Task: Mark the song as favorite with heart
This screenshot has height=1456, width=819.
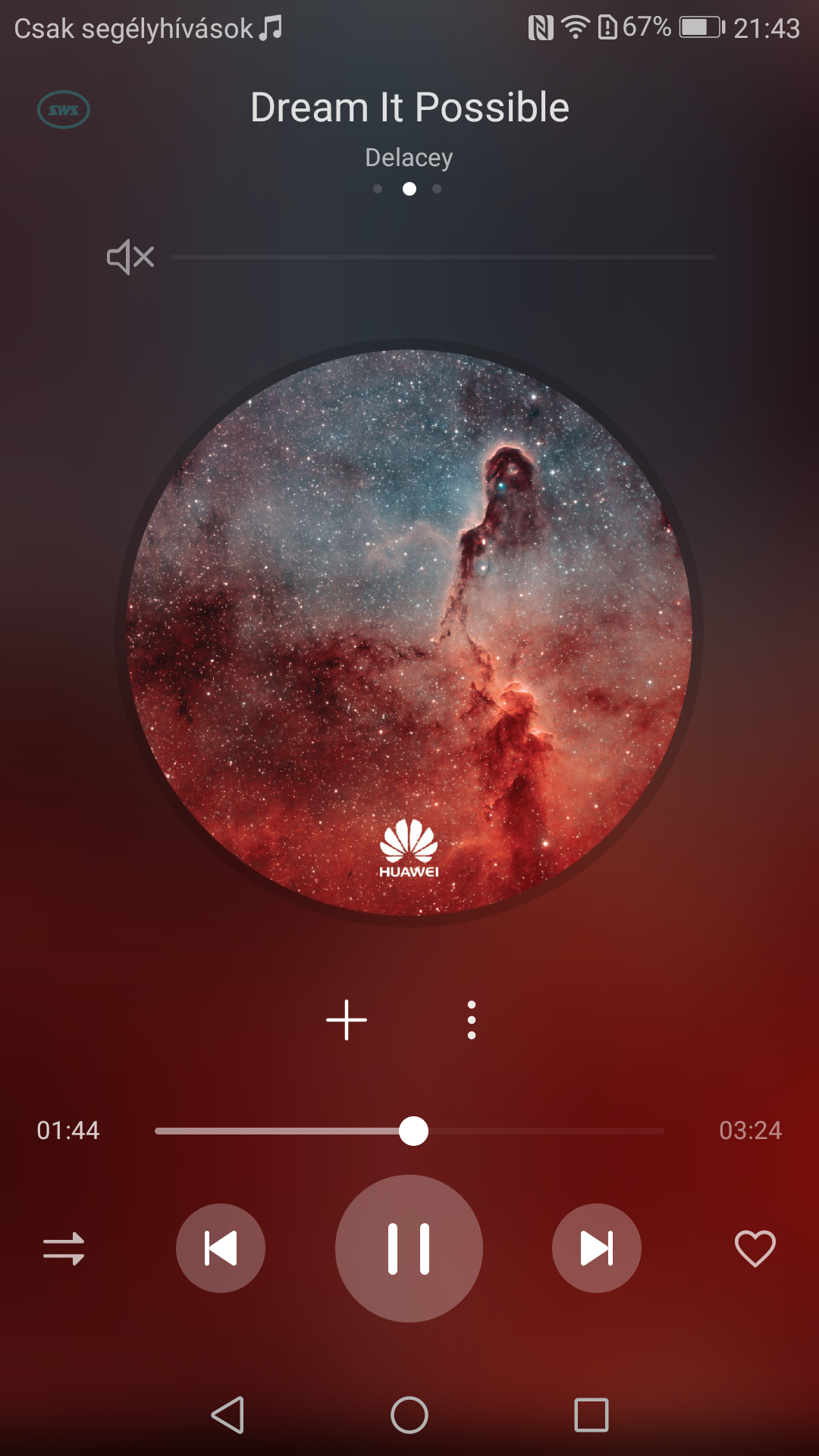Action: (x=755, y=1248)
